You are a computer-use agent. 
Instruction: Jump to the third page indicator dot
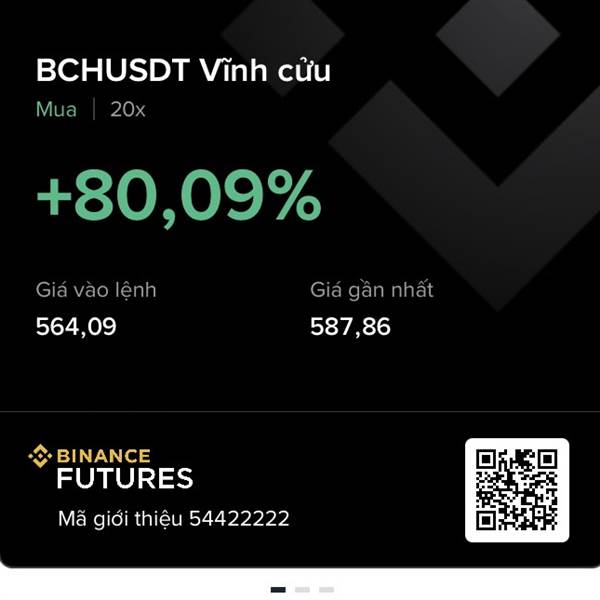[326, 590]
